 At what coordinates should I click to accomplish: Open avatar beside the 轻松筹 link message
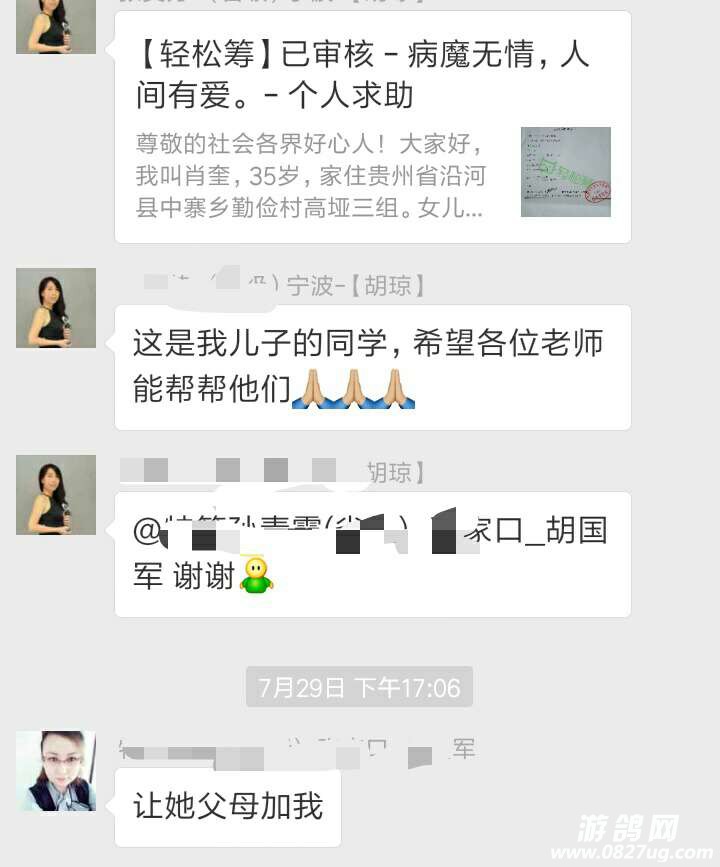click(56, 28)
